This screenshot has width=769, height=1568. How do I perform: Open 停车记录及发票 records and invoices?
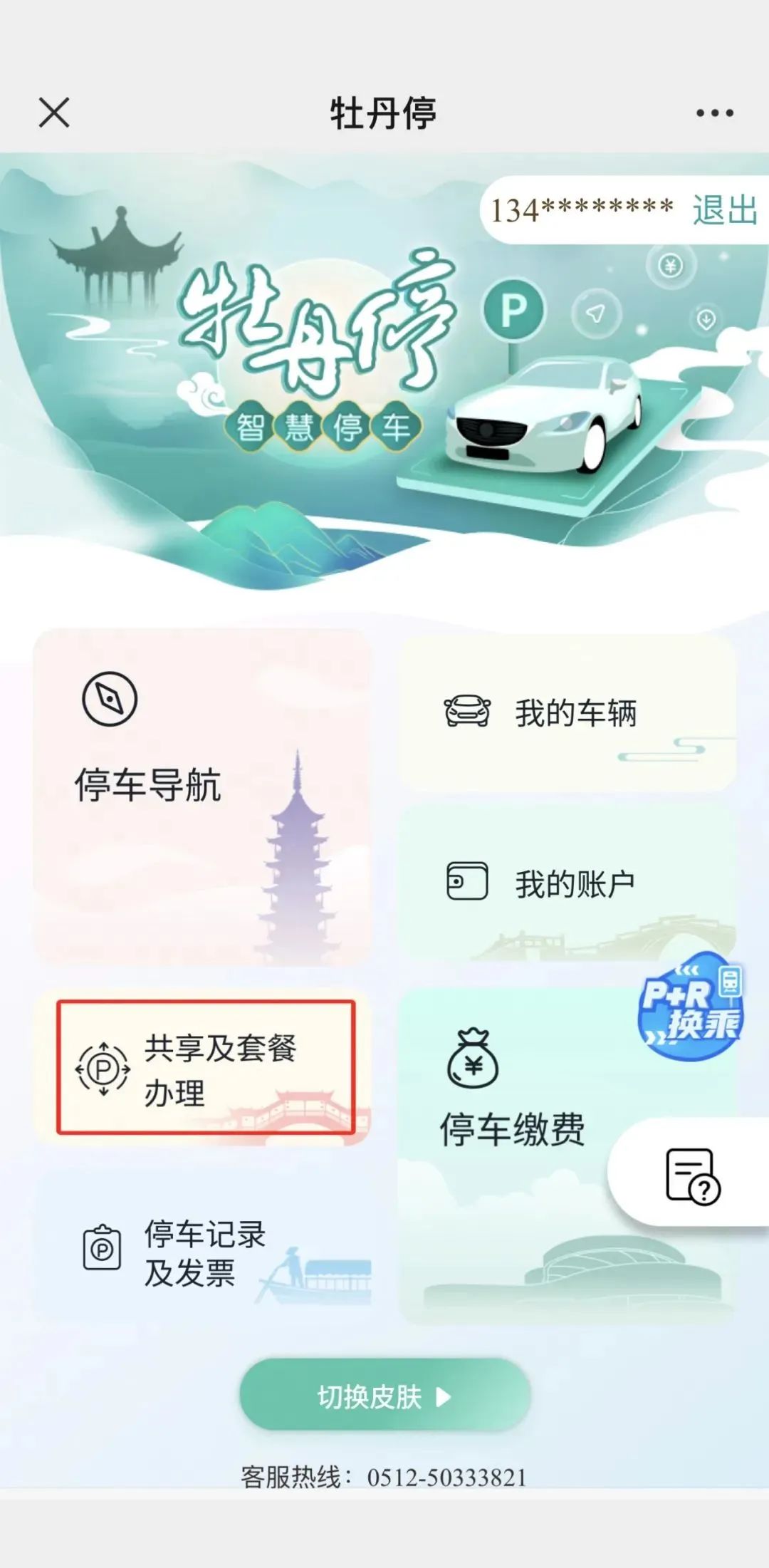(204, 1252)
